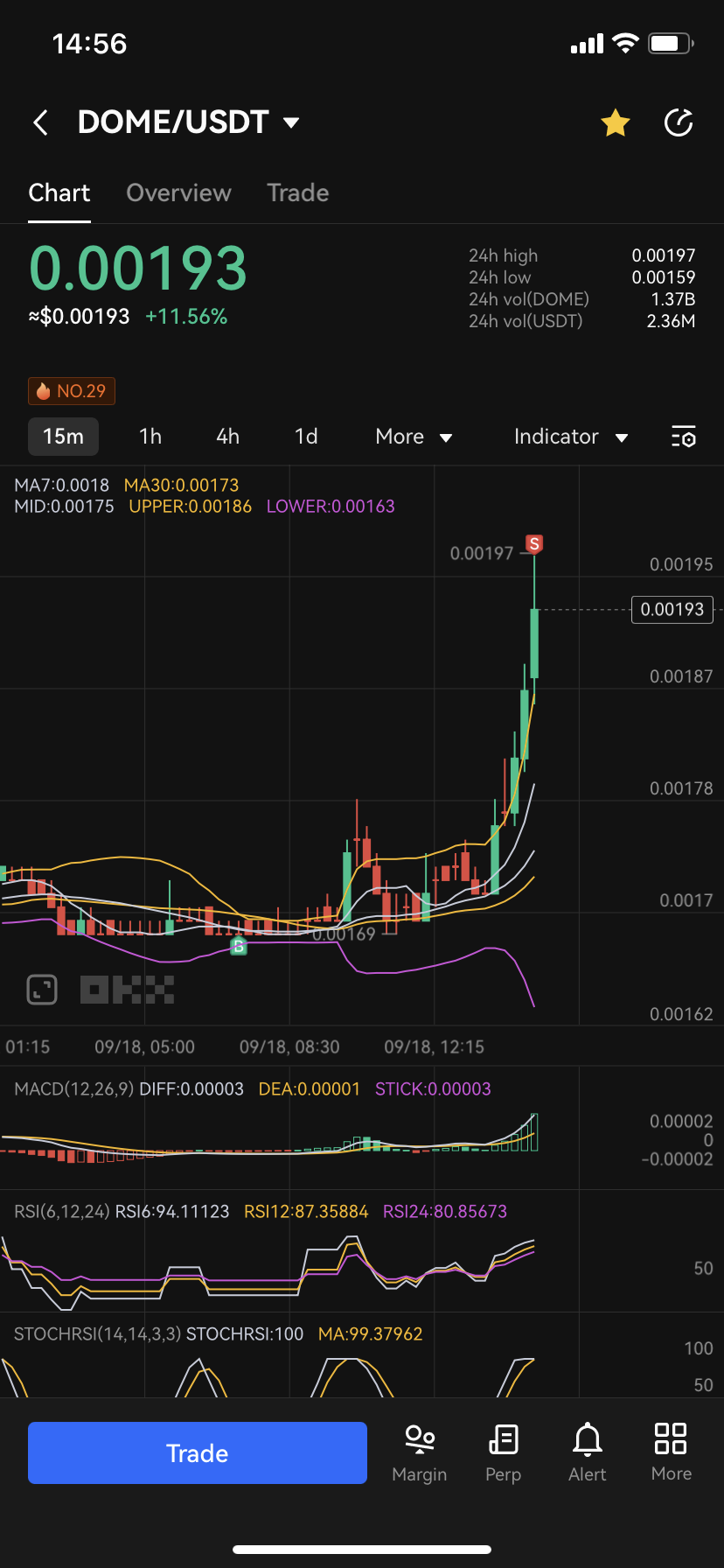Open the More grid menu

click(671, 1452)
